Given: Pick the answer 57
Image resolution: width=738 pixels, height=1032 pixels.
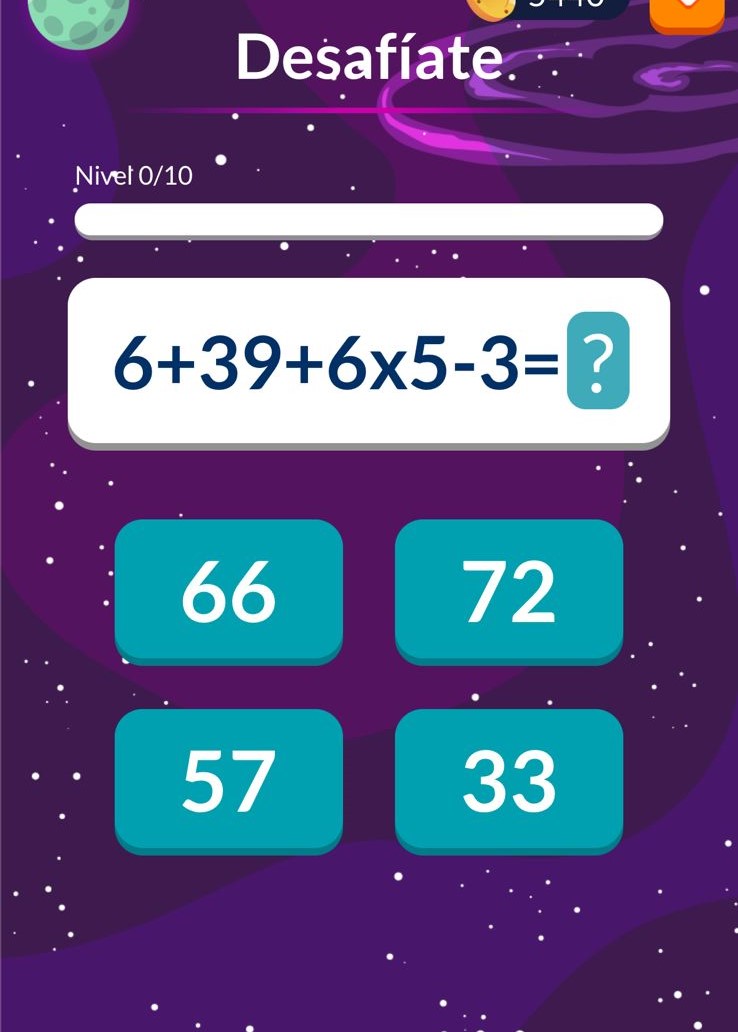Looking at the screenshot, I should click(228, 780).
